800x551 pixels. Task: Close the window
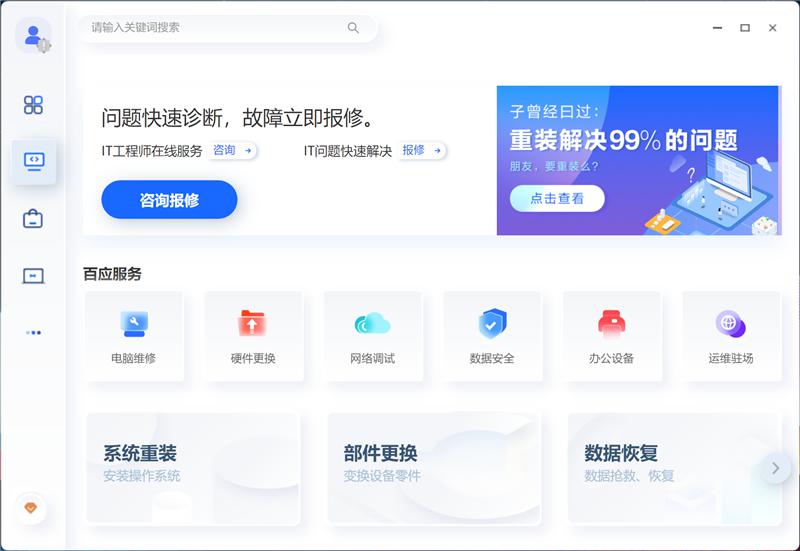[772, 28]
